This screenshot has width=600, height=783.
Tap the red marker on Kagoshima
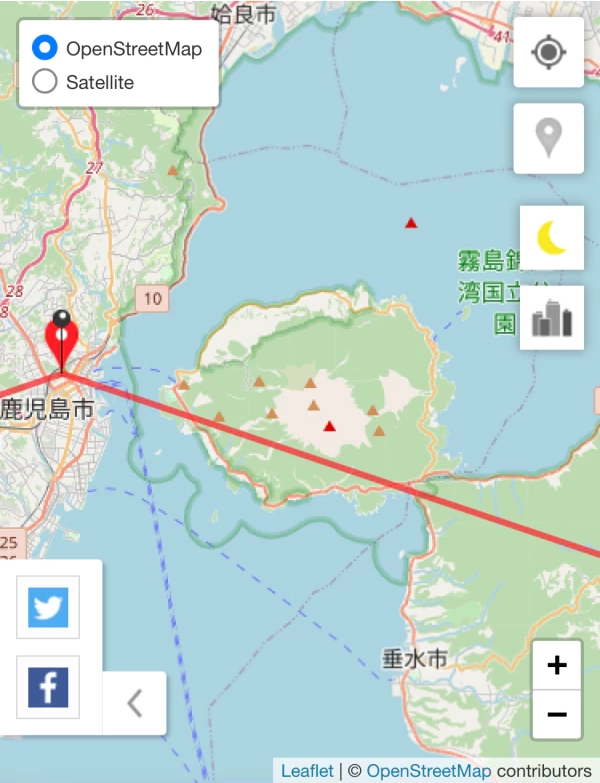click(x=63, y=346)
